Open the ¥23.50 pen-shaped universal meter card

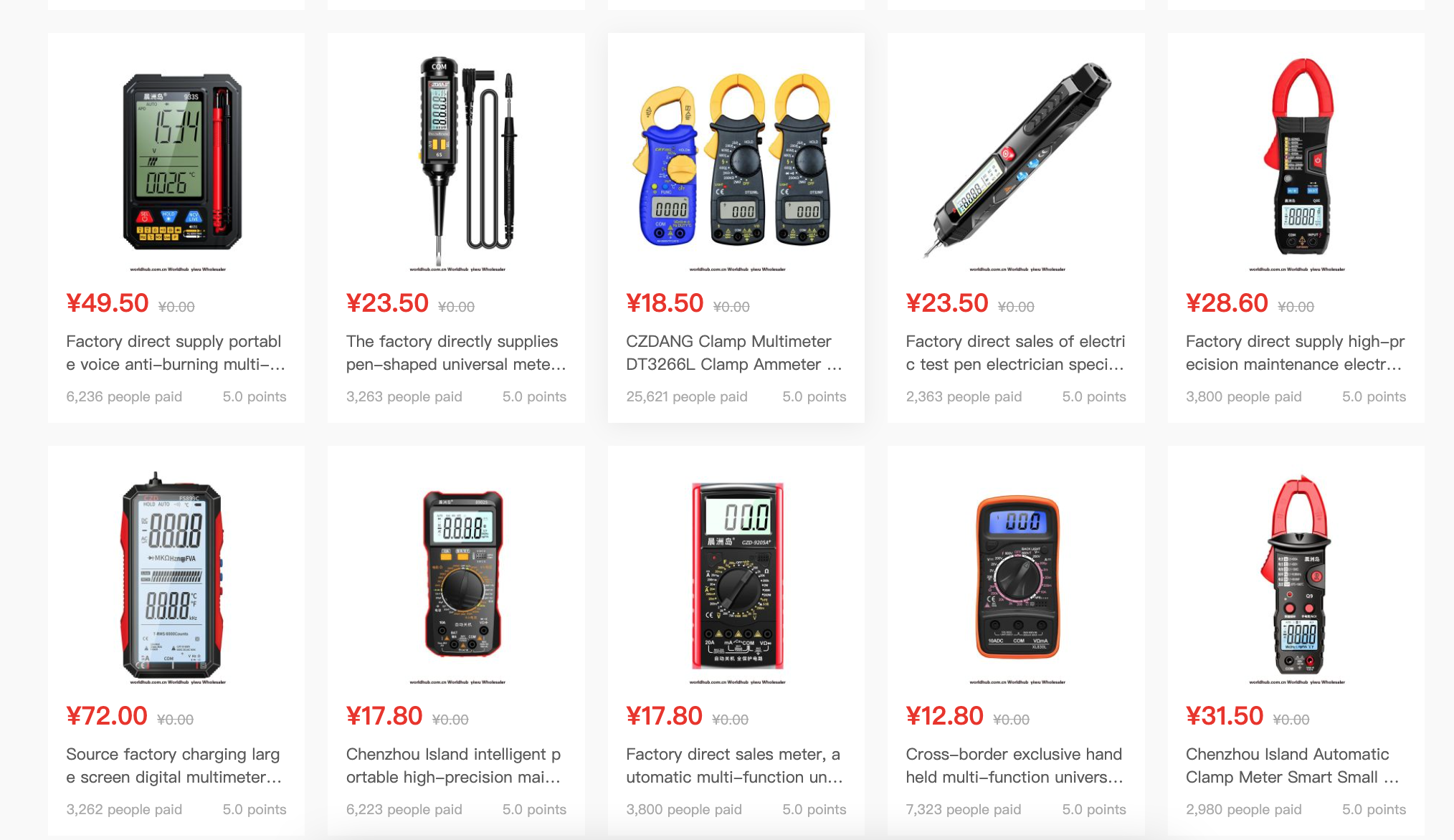(456, 164)
